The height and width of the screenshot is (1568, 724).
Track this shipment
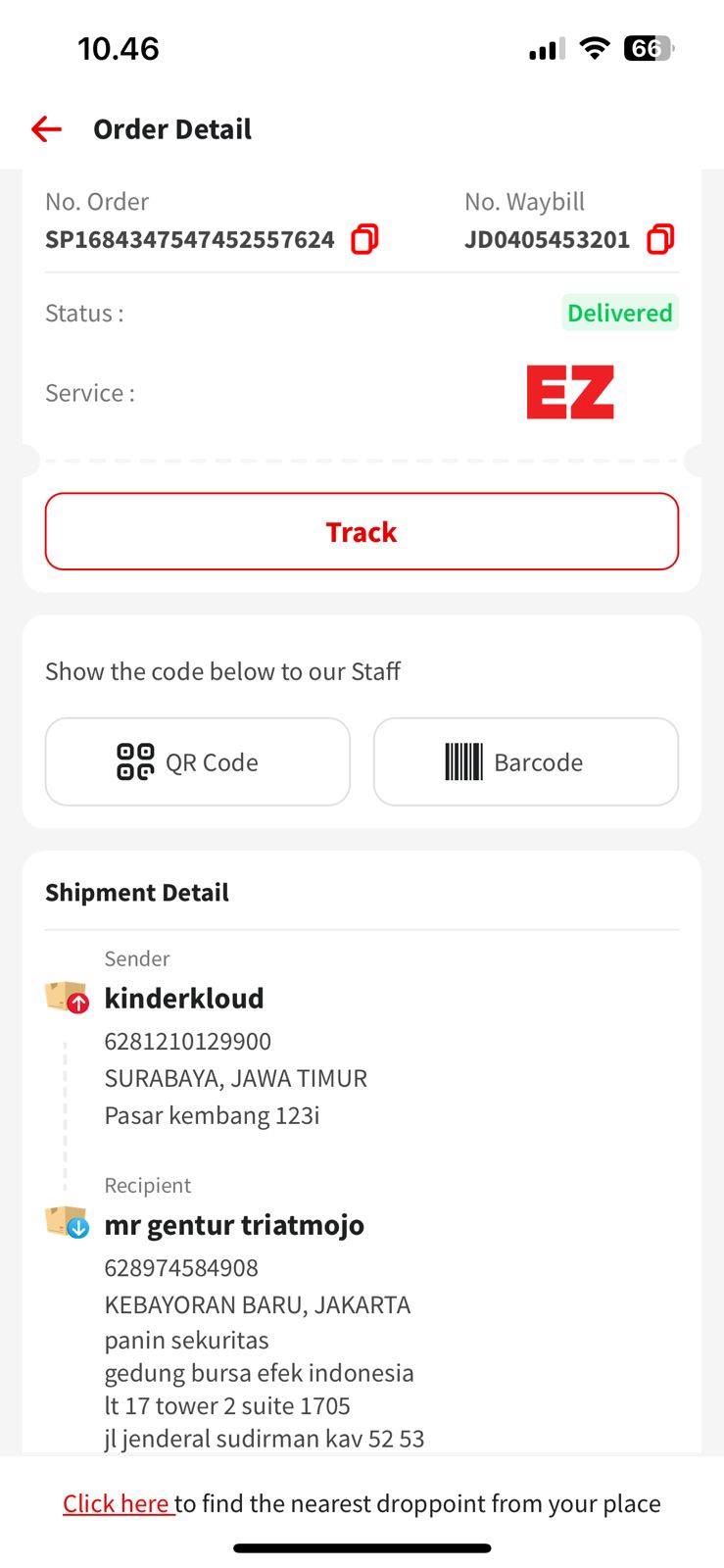362,532
